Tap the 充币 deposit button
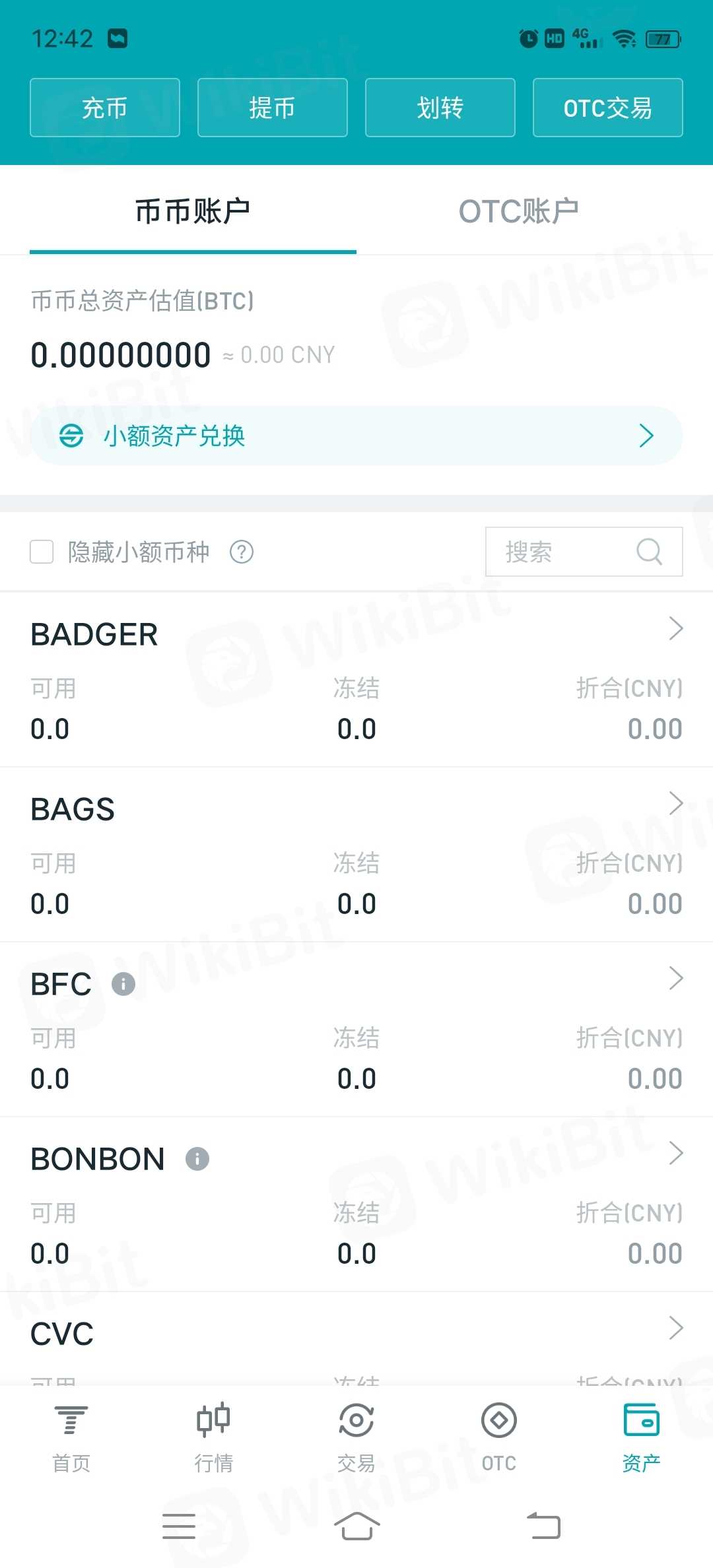 click(x=105, y=108)
